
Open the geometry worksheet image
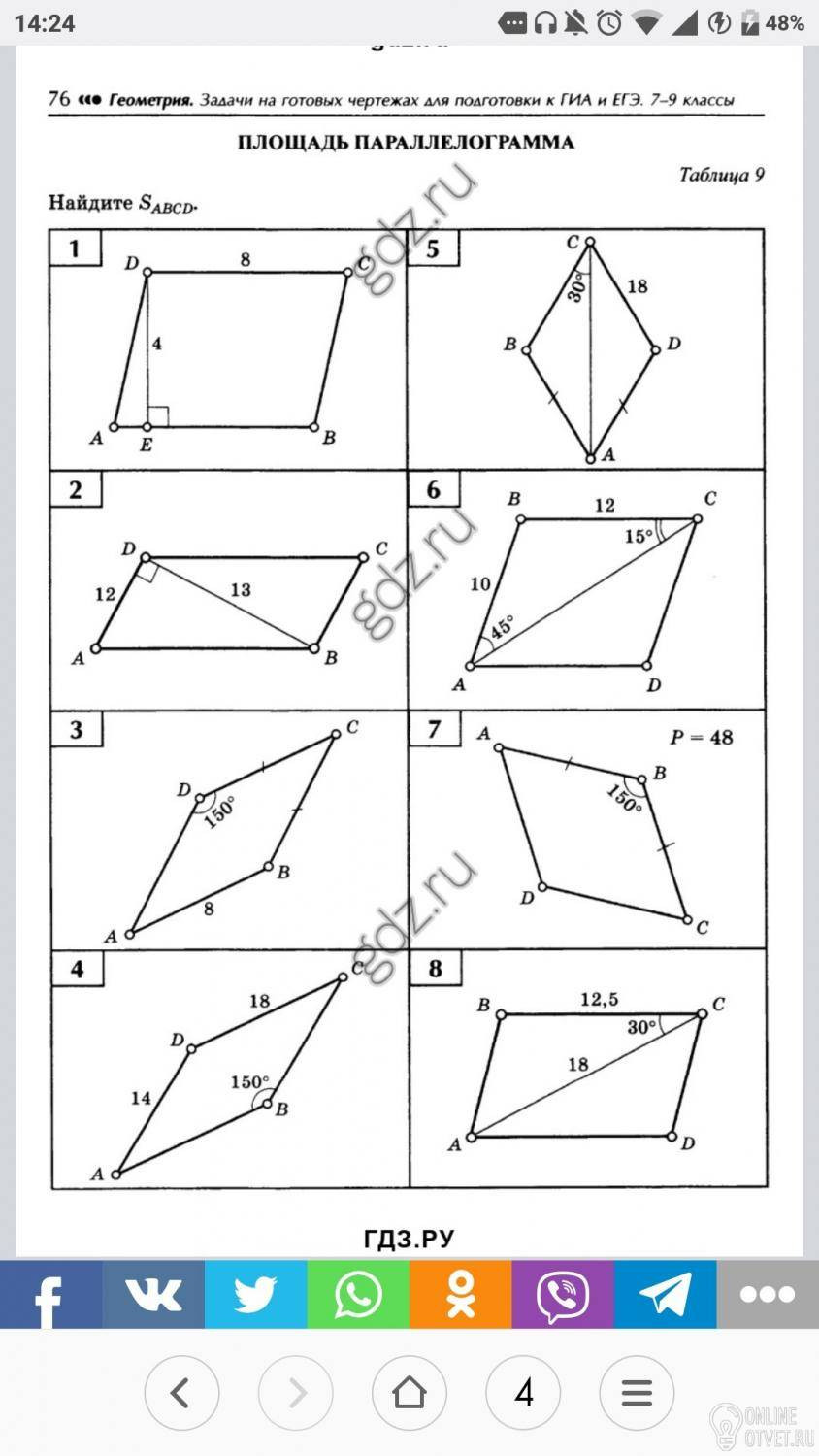coord(408,641)
